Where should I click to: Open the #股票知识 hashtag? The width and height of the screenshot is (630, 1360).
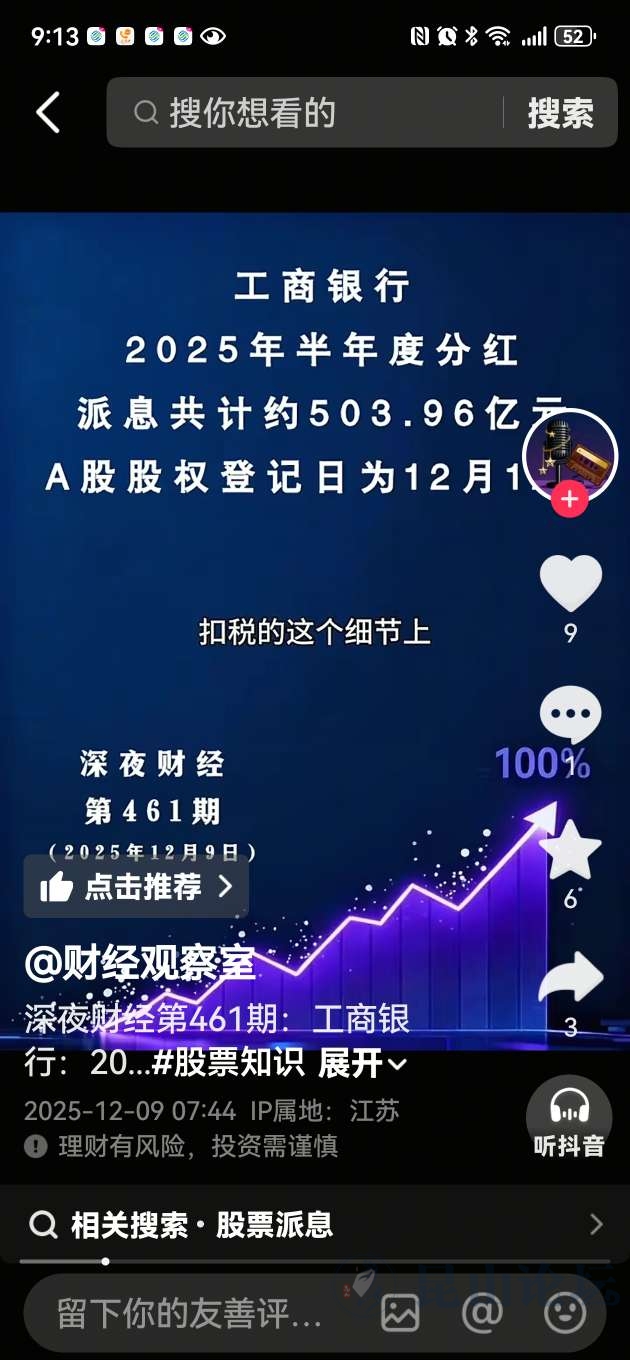[227, 1064]
